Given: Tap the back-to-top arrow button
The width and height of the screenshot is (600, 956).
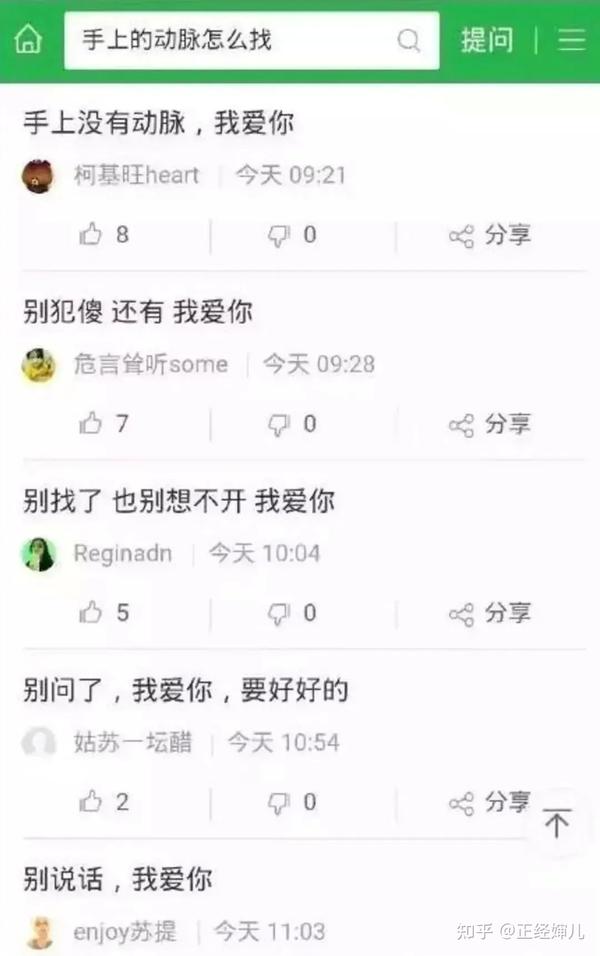Looking at the screenshot, I should 556,822.
